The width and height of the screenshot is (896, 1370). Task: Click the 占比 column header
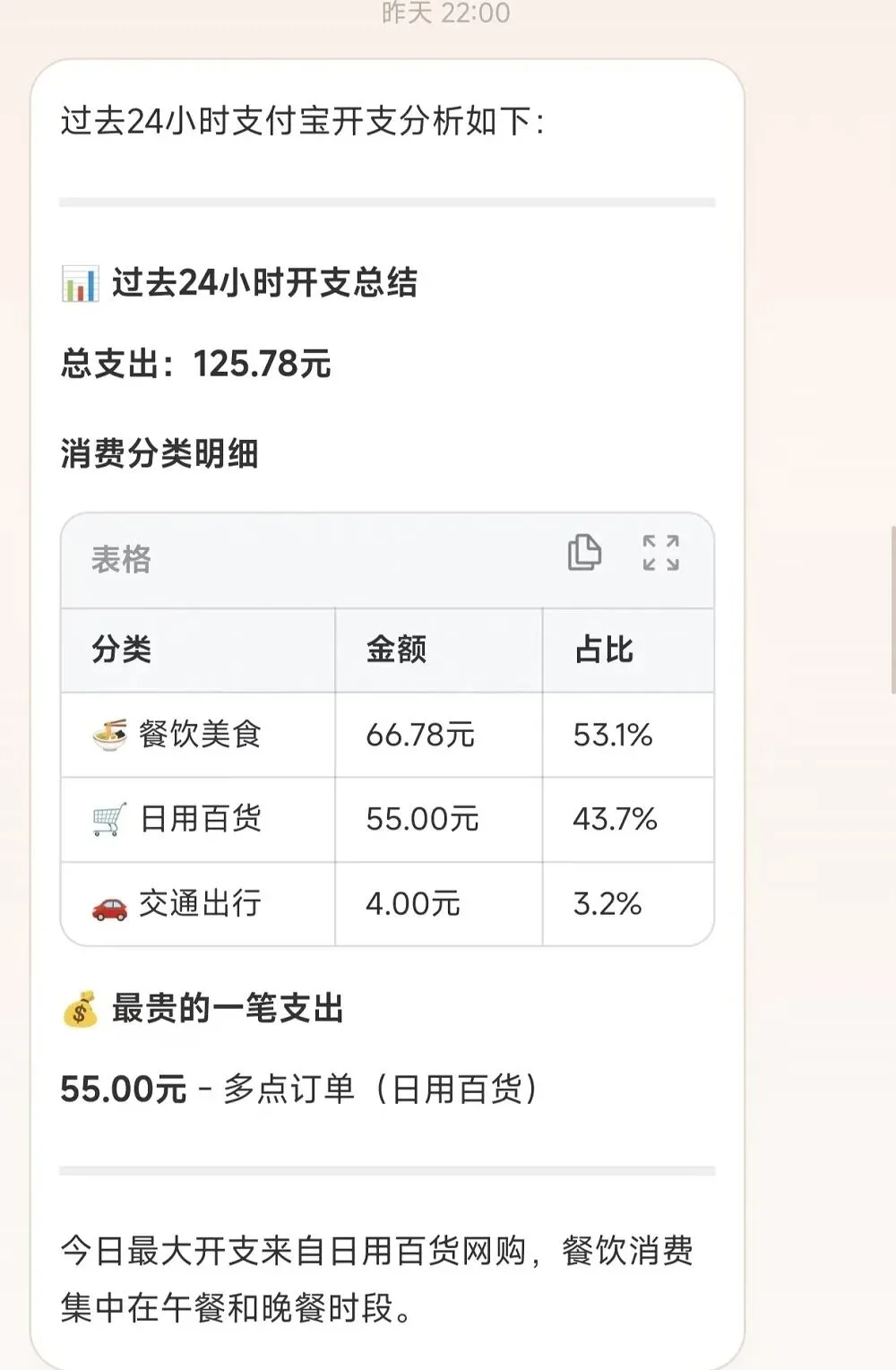point(606,651)
